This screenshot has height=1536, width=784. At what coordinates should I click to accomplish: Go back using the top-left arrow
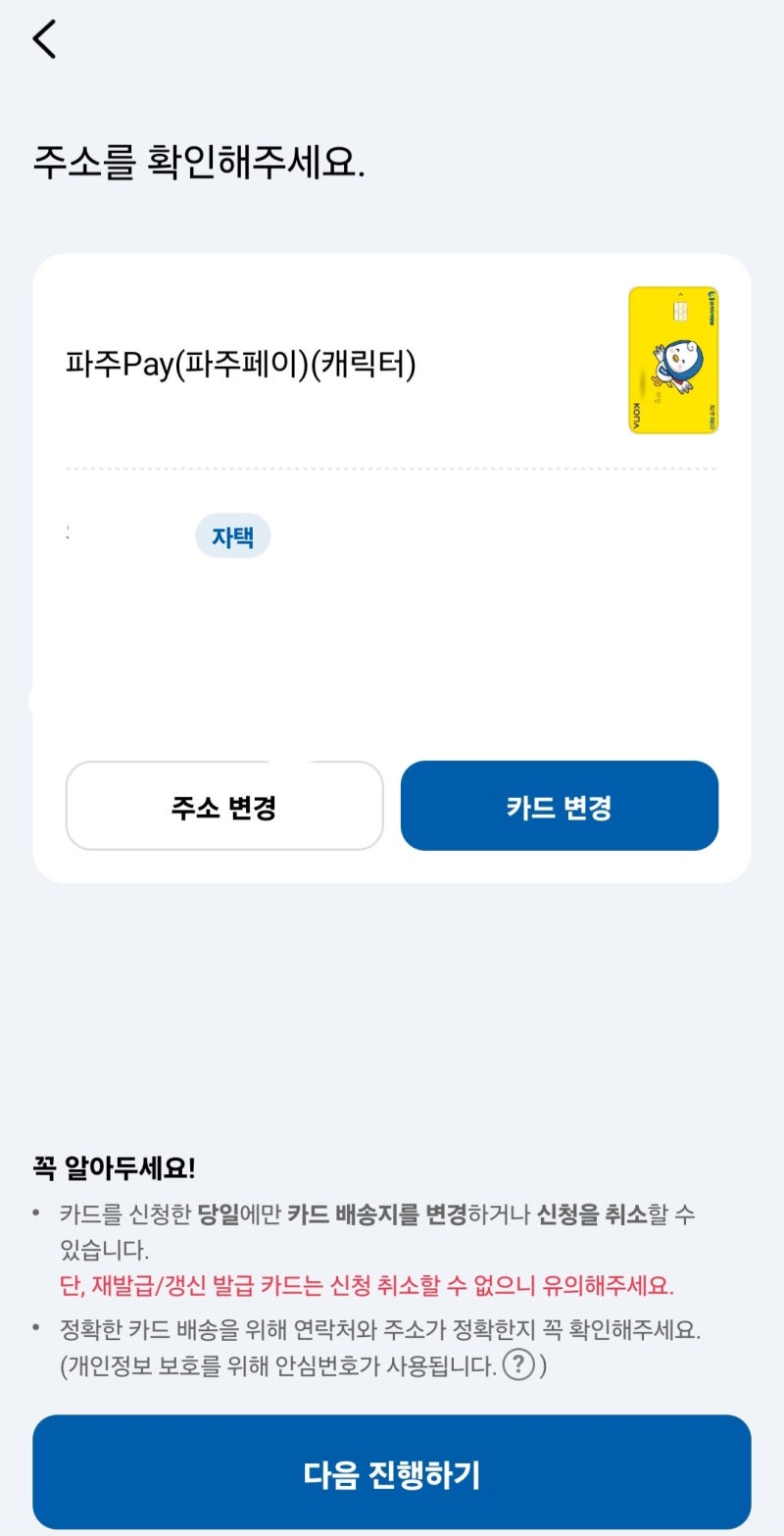[44, 40]
